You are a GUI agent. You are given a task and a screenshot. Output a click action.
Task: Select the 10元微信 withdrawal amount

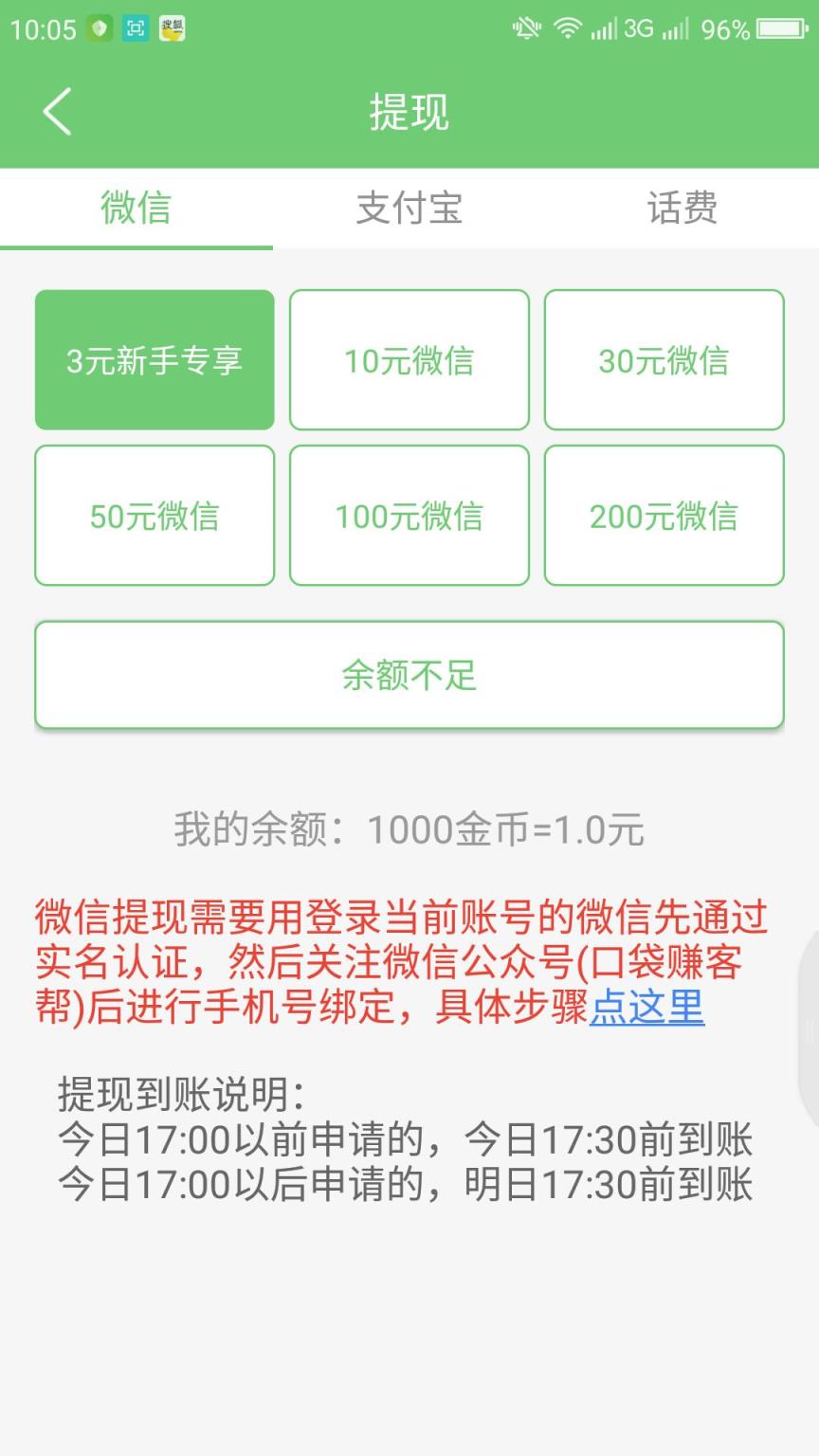click(x=409, y=360)
